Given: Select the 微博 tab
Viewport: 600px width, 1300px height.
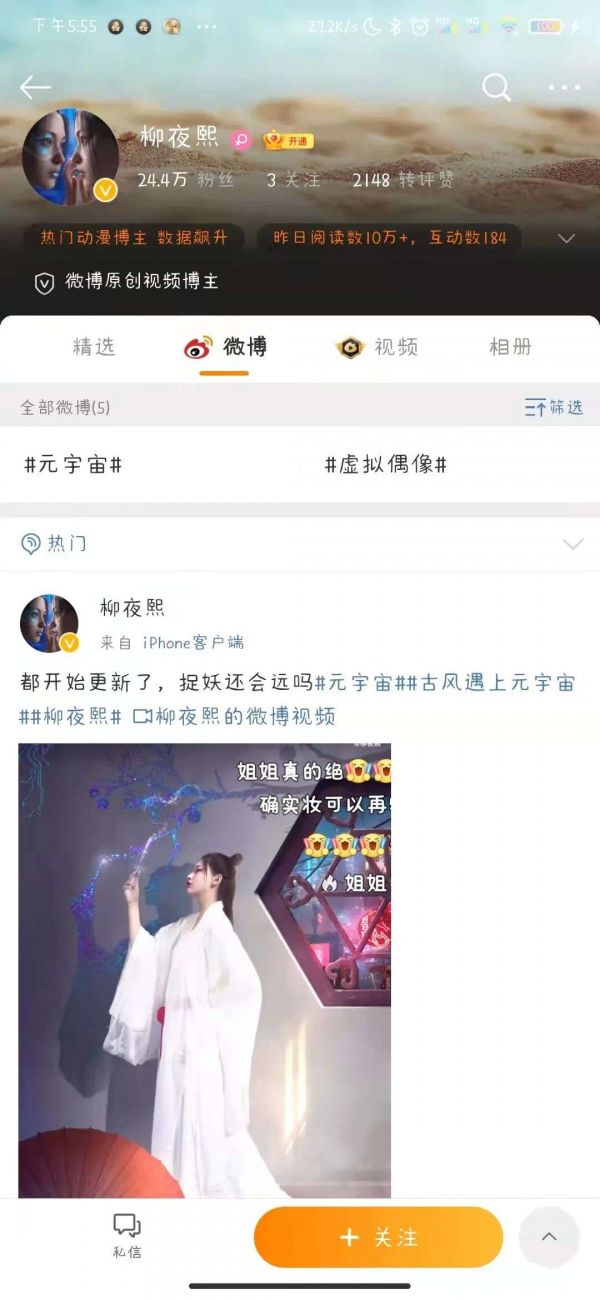Looking at the screenshot, I should click(226, 347).
